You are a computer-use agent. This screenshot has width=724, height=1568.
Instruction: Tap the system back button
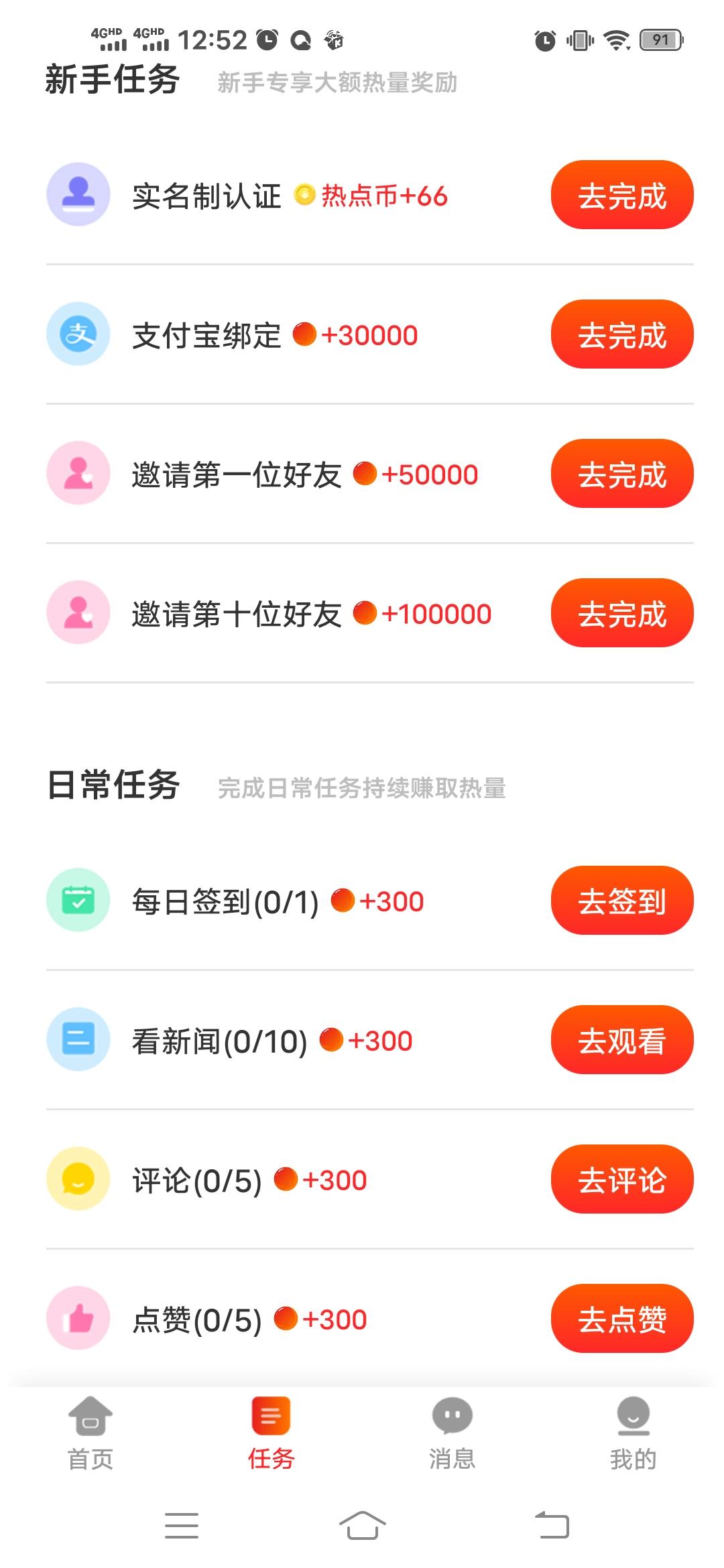click(552, 1526)
